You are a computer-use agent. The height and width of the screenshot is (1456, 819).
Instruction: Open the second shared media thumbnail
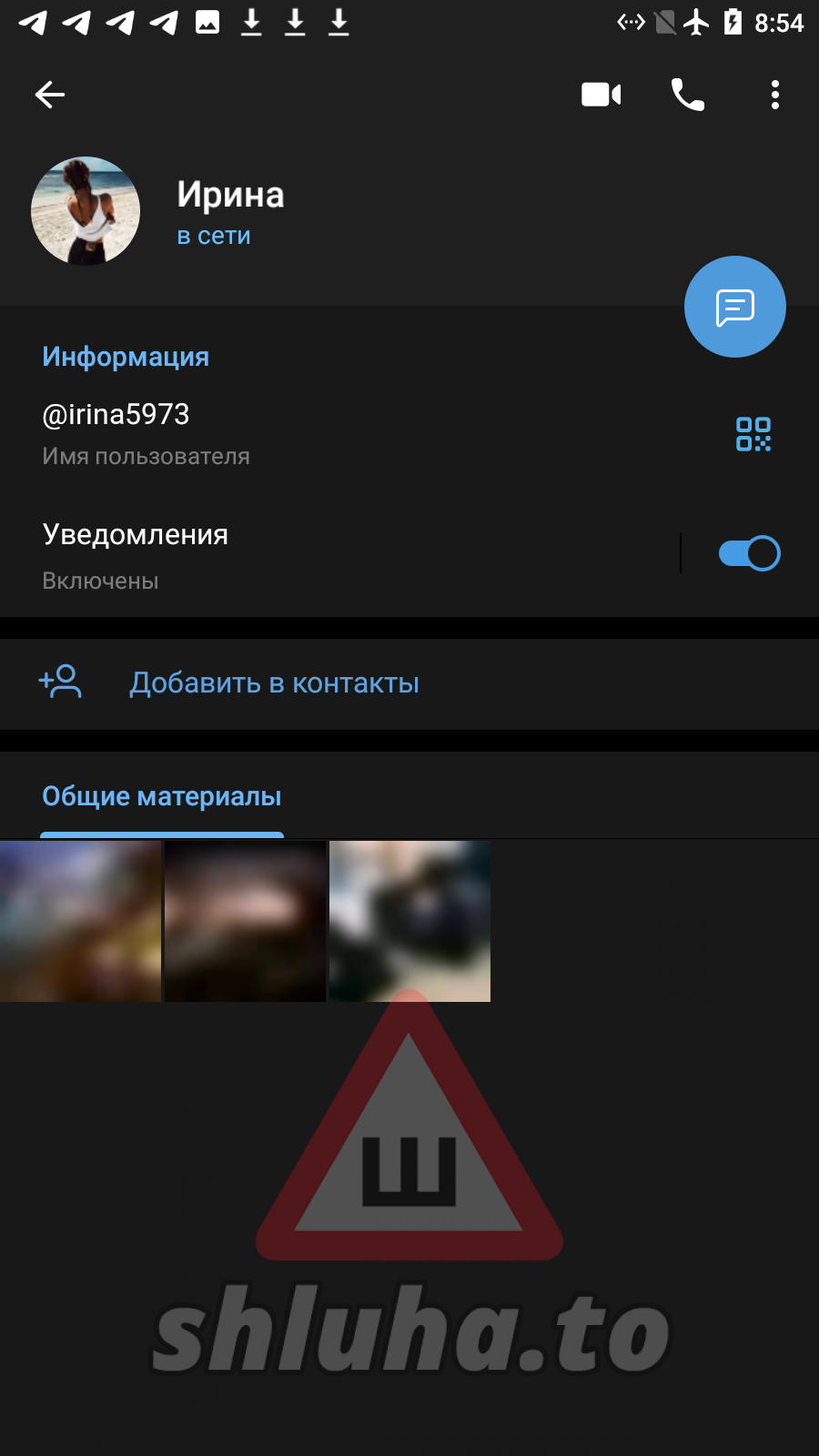point(245,921)
